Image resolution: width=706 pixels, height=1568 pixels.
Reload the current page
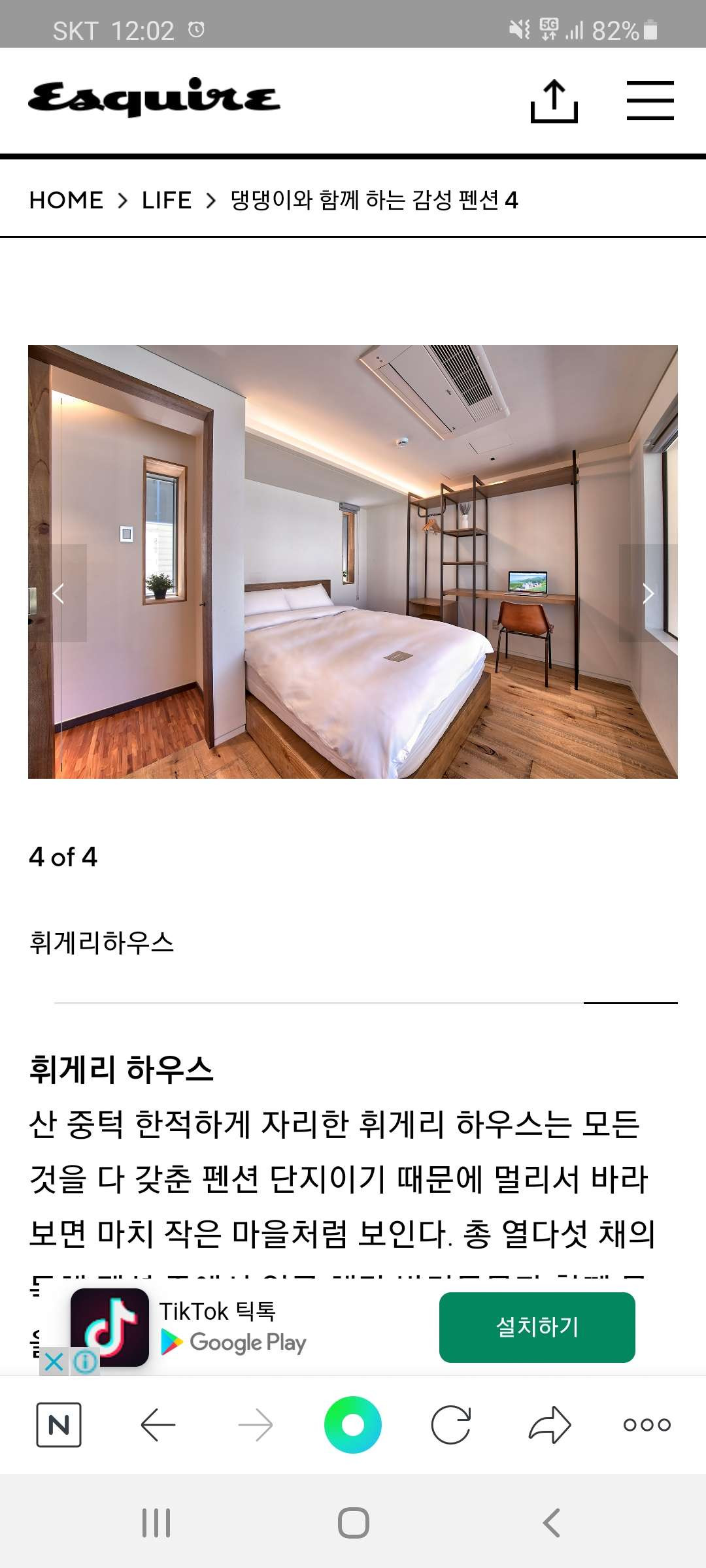(x=451, y=1424)
